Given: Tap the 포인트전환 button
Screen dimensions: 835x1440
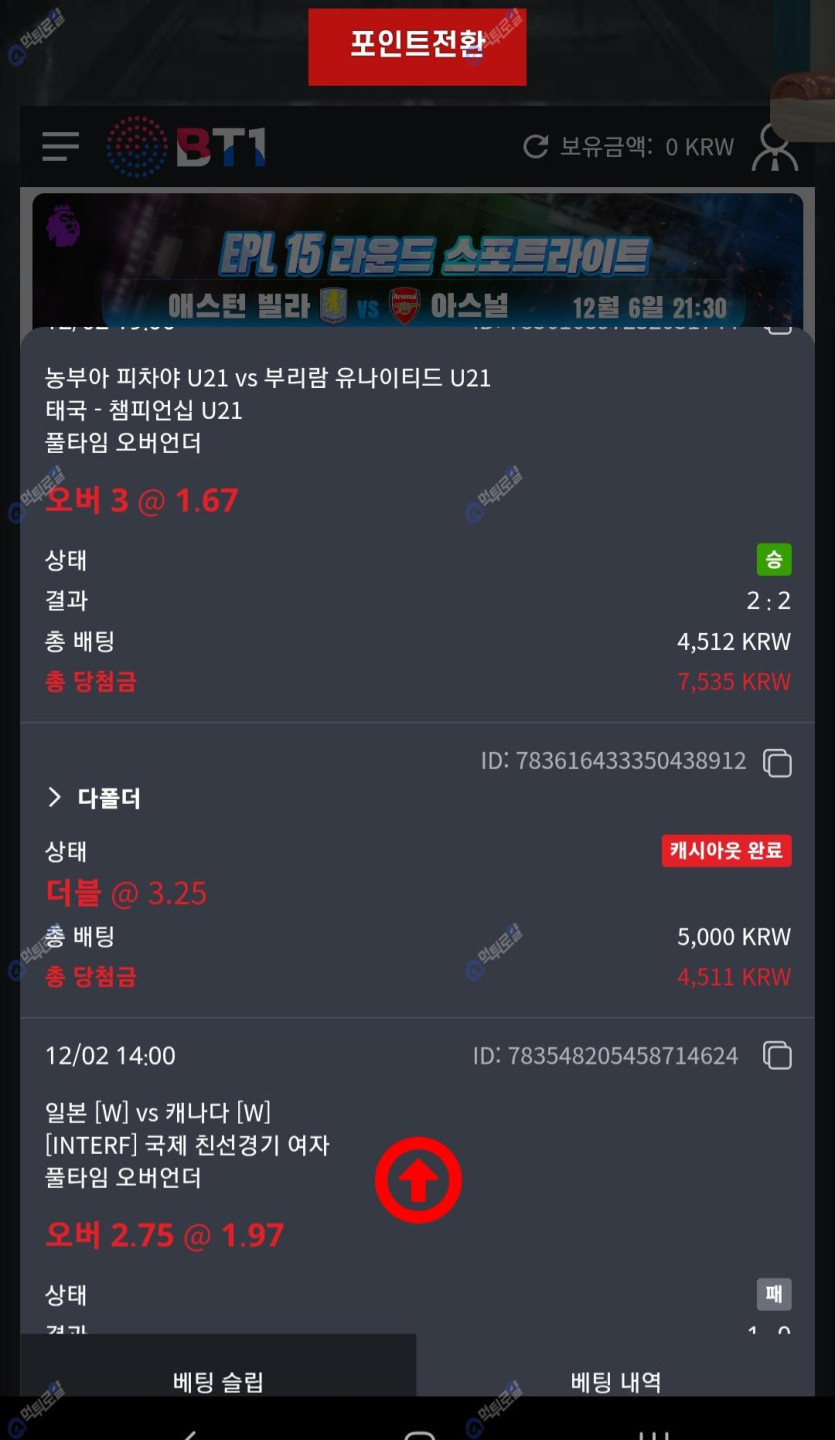Looking at the screenshot, I should [x=417, y=46].
